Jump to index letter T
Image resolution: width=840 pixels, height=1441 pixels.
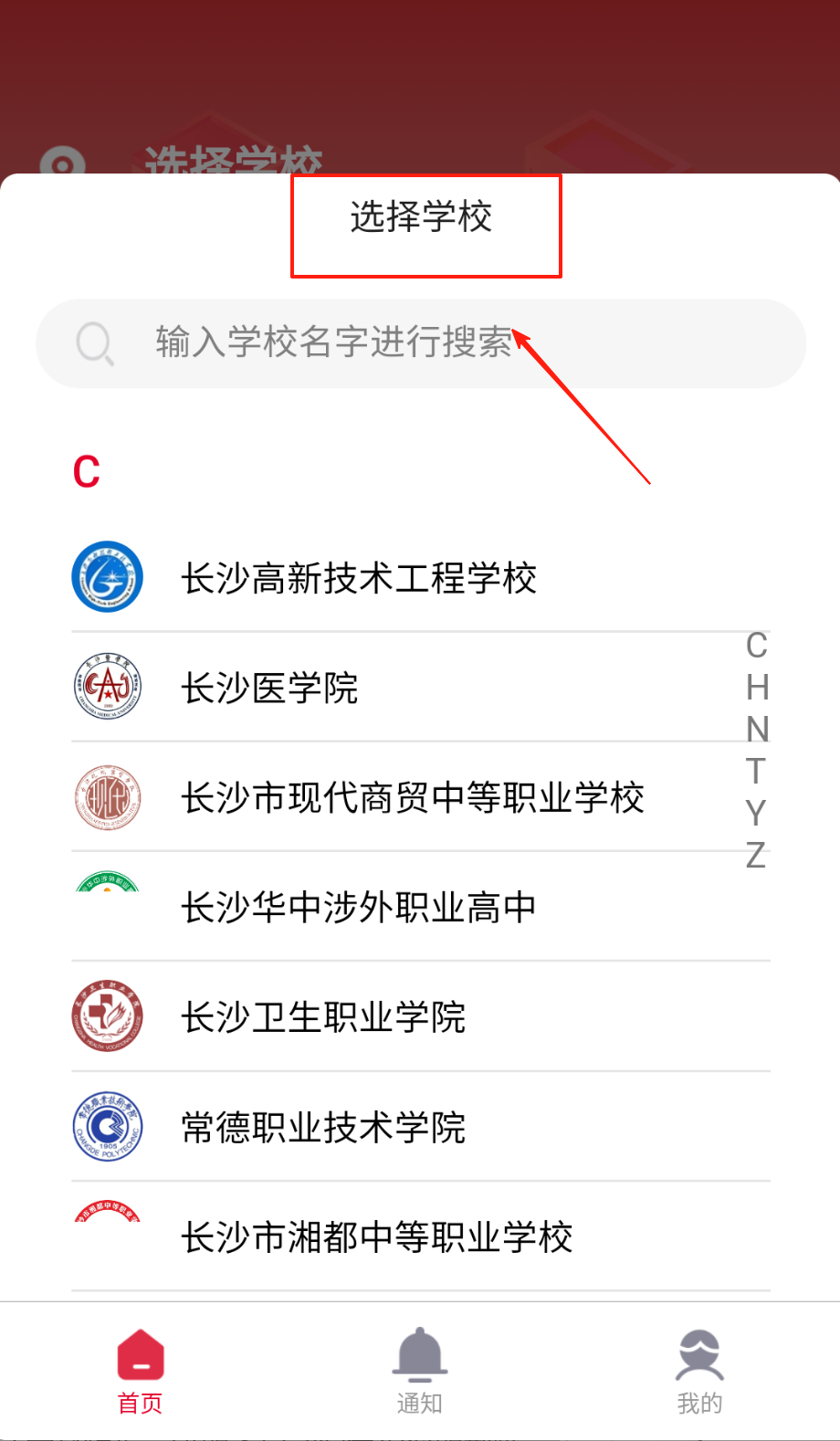point(757,772)
